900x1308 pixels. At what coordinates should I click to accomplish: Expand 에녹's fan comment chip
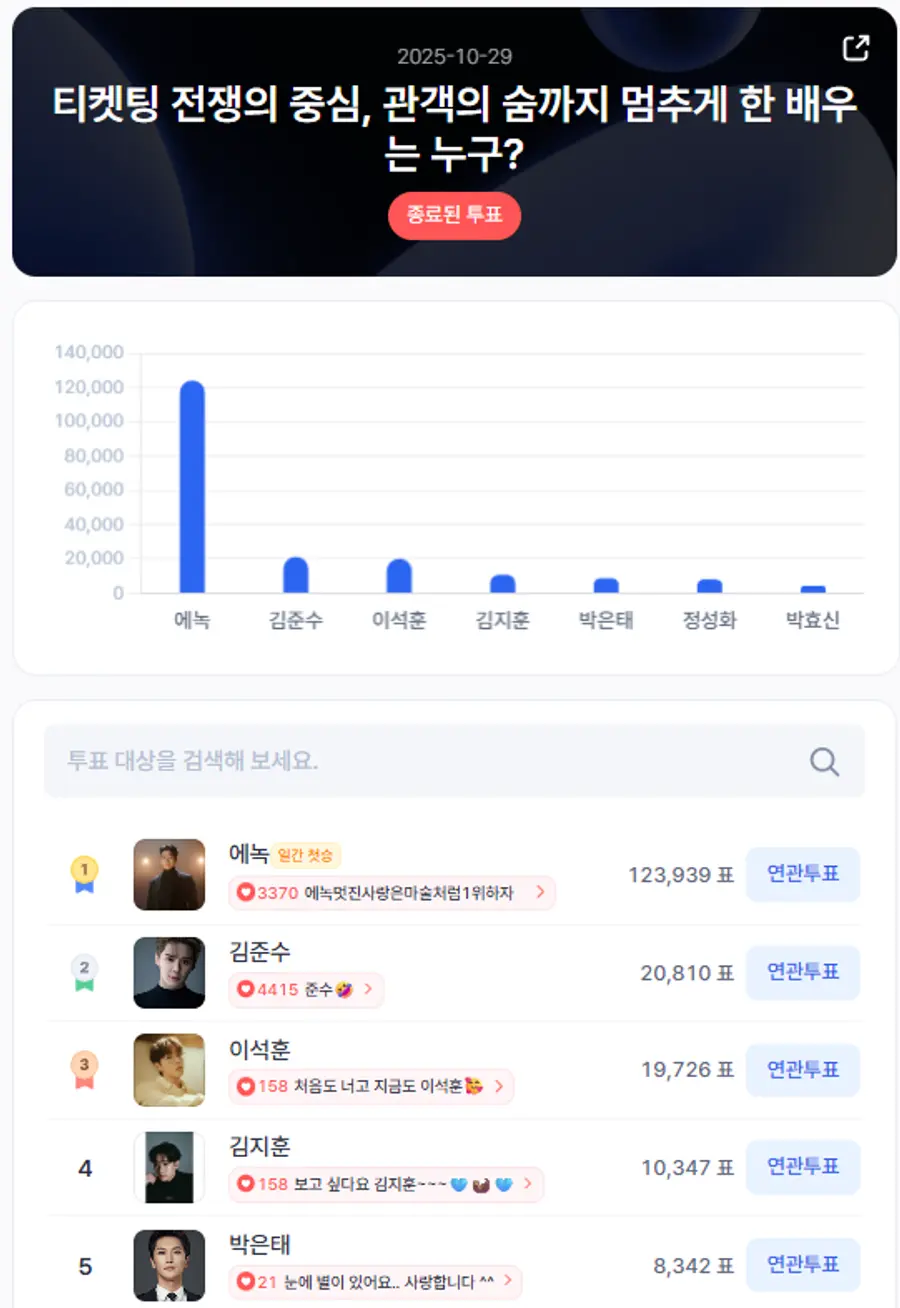tap(541, 893)
